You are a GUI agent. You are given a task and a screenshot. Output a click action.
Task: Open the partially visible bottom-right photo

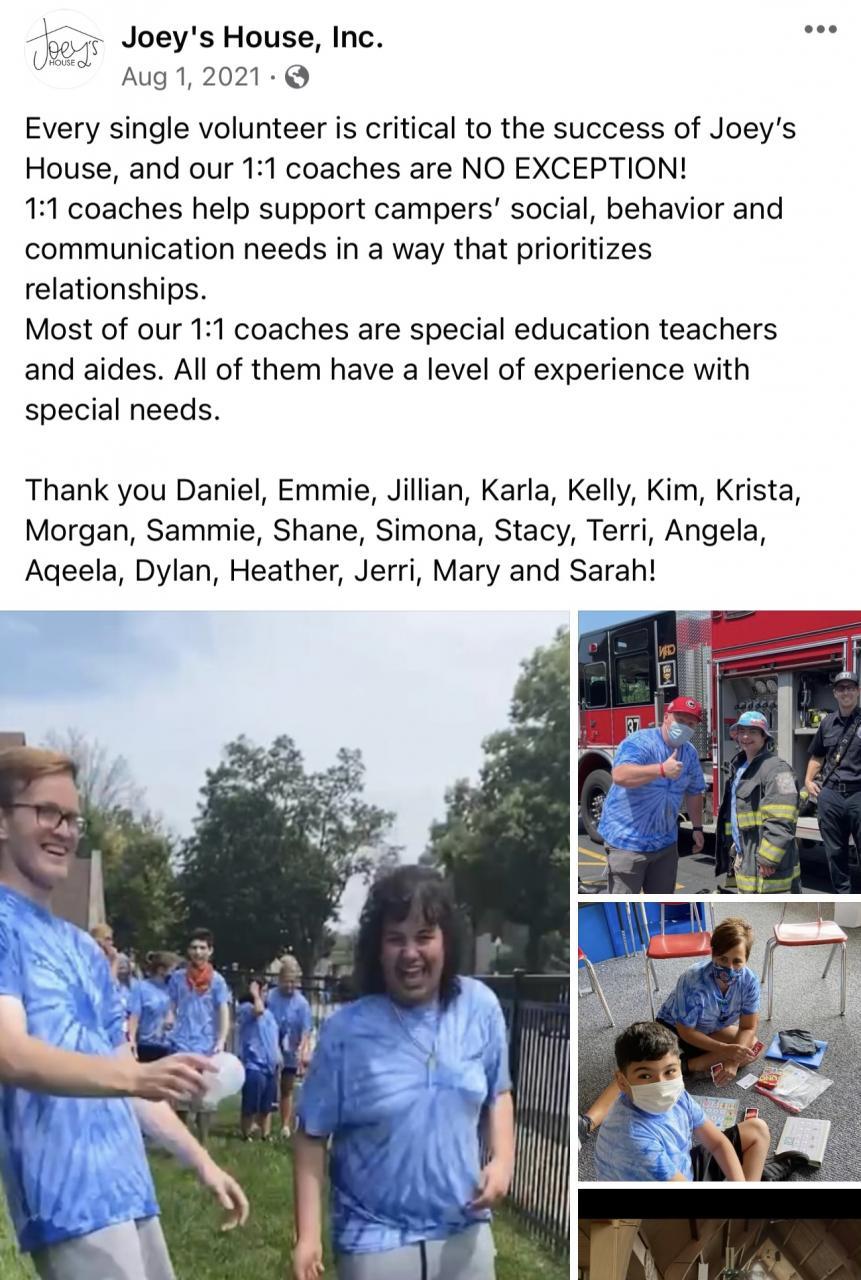pyautogui.click(x=719, y=1235)
